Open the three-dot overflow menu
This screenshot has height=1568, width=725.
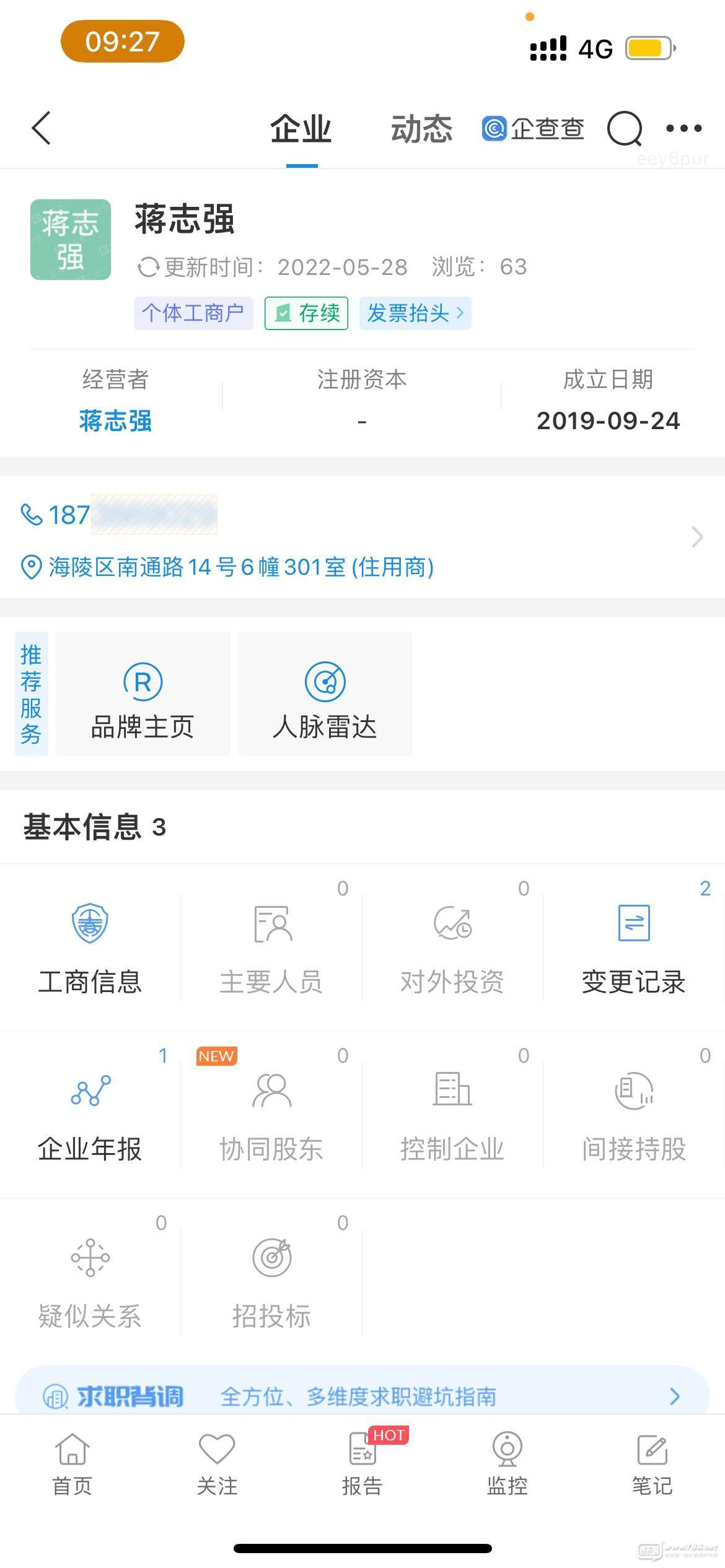coord(683,128)
